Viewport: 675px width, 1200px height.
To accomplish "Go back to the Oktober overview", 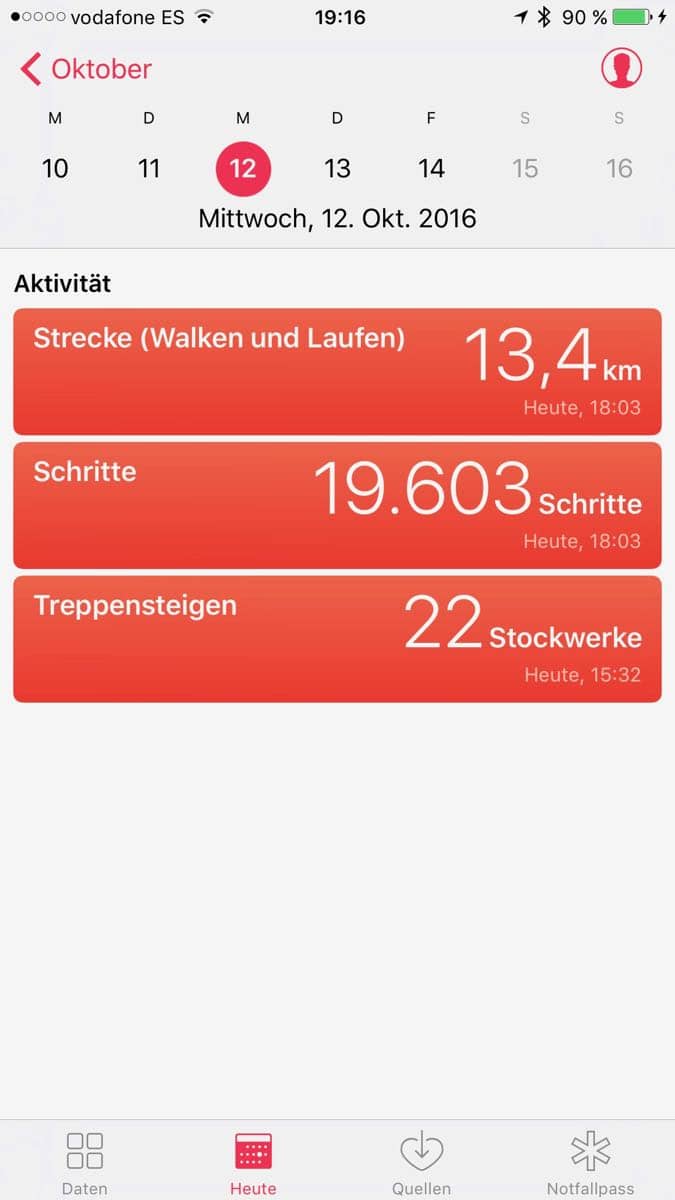I will point(86,69).
